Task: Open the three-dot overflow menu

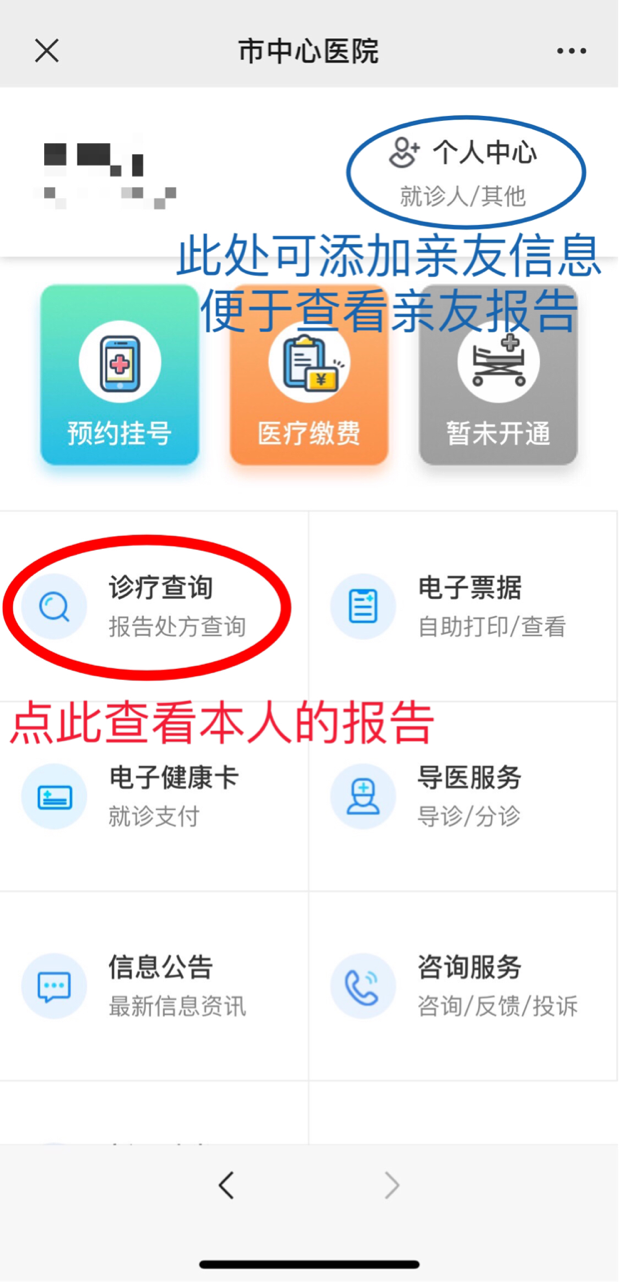Action: coord(572,51)
